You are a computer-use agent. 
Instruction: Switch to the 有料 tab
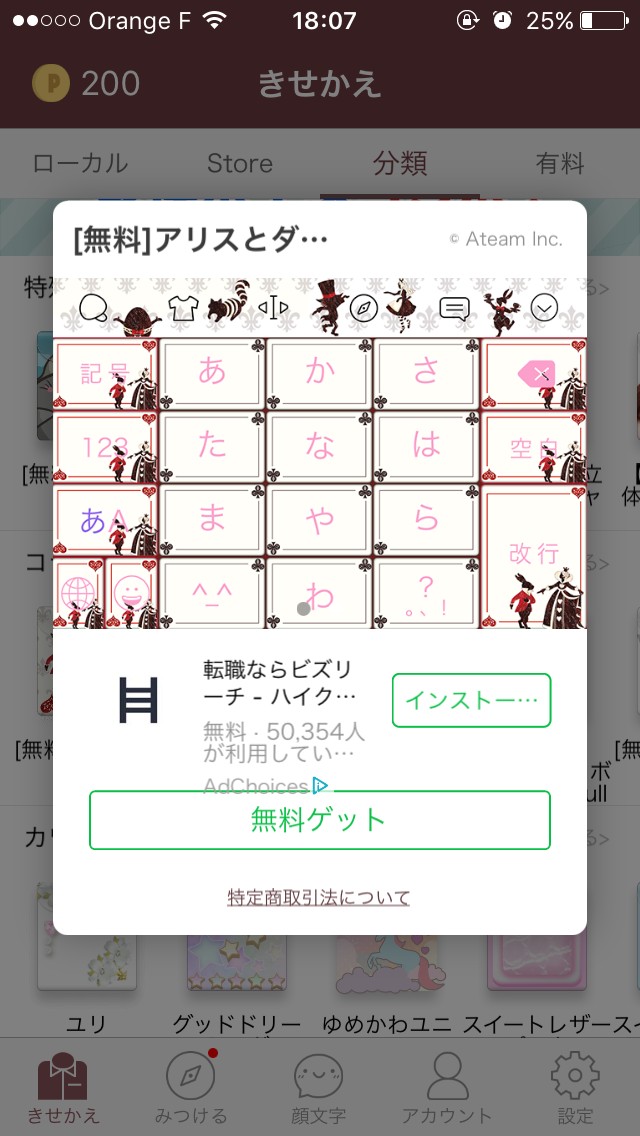click(560, 164)
